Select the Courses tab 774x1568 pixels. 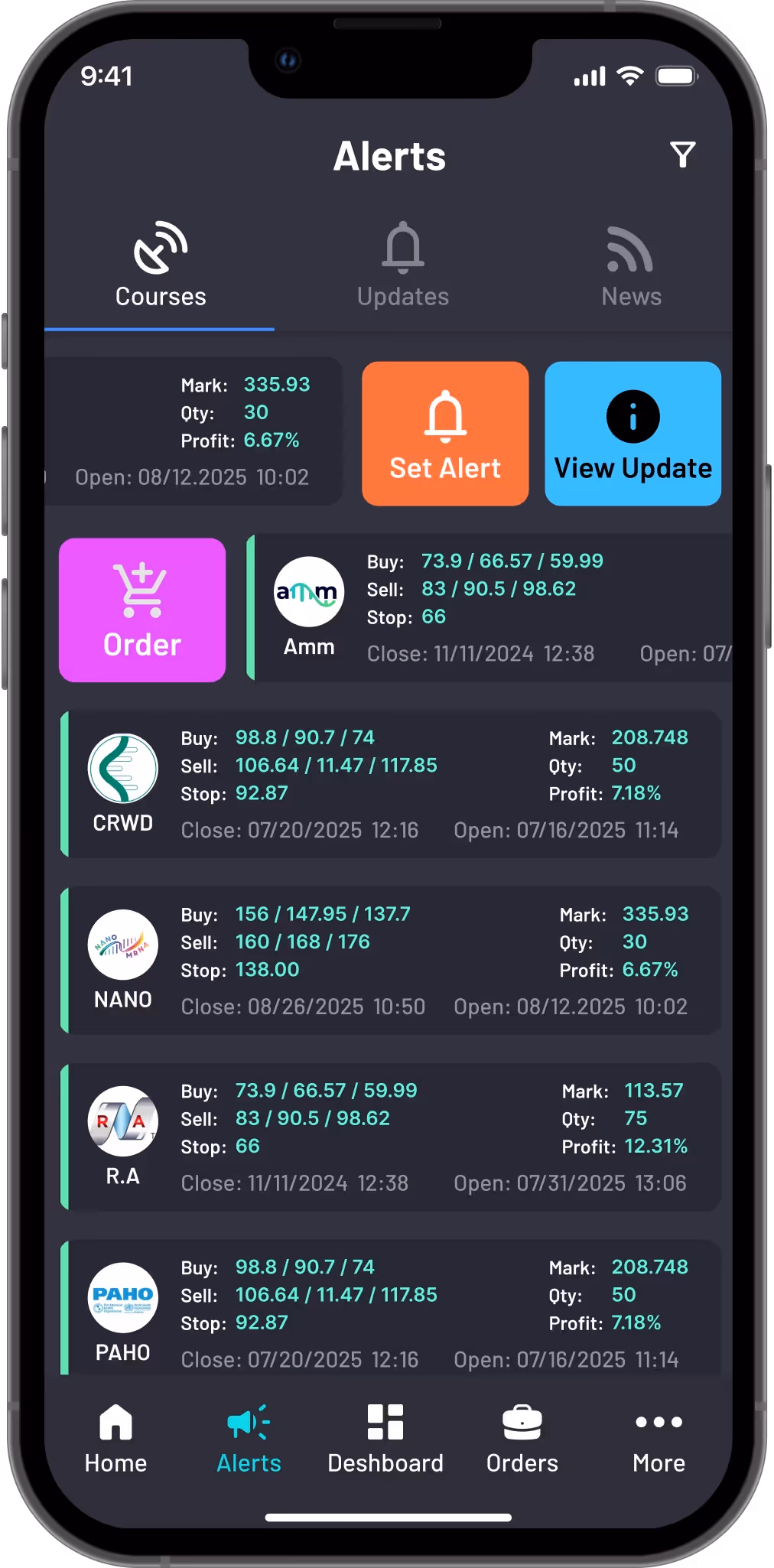coord(161,265)
